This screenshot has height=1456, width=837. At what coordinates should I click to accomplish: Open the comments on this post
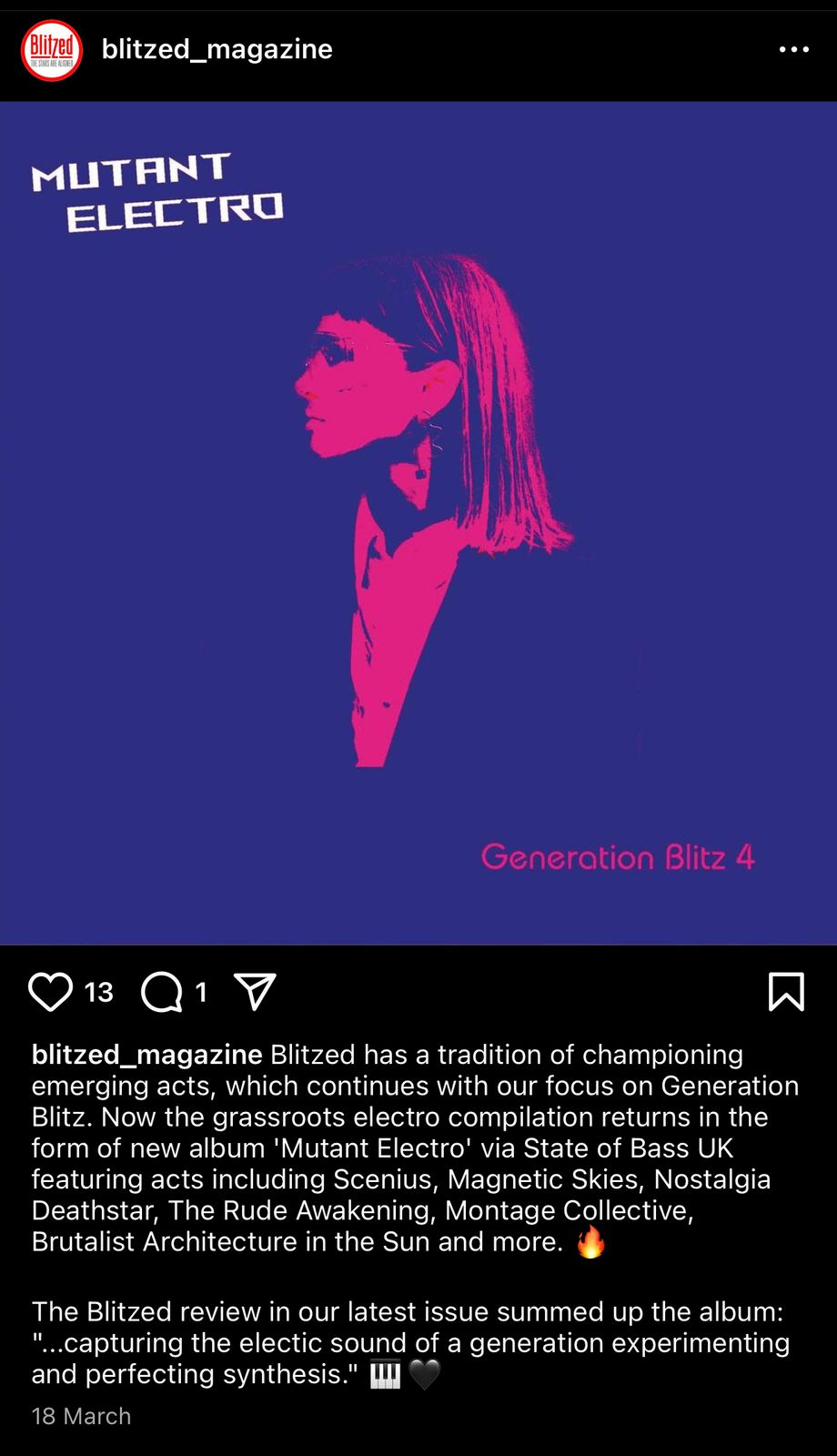[x=162, y=992]
